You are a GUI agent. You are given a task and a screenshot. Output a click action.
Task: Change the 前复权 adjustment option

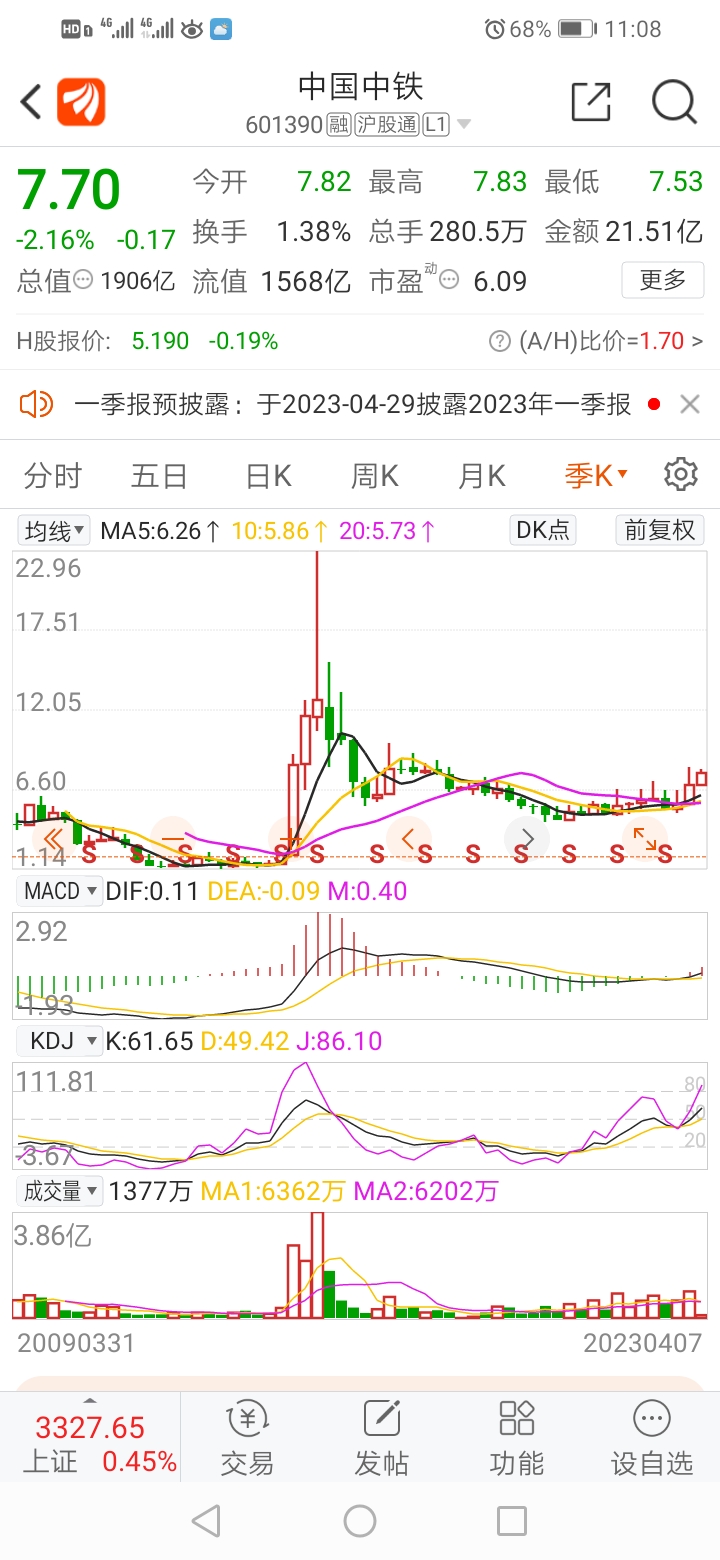[x=660, y=530]
